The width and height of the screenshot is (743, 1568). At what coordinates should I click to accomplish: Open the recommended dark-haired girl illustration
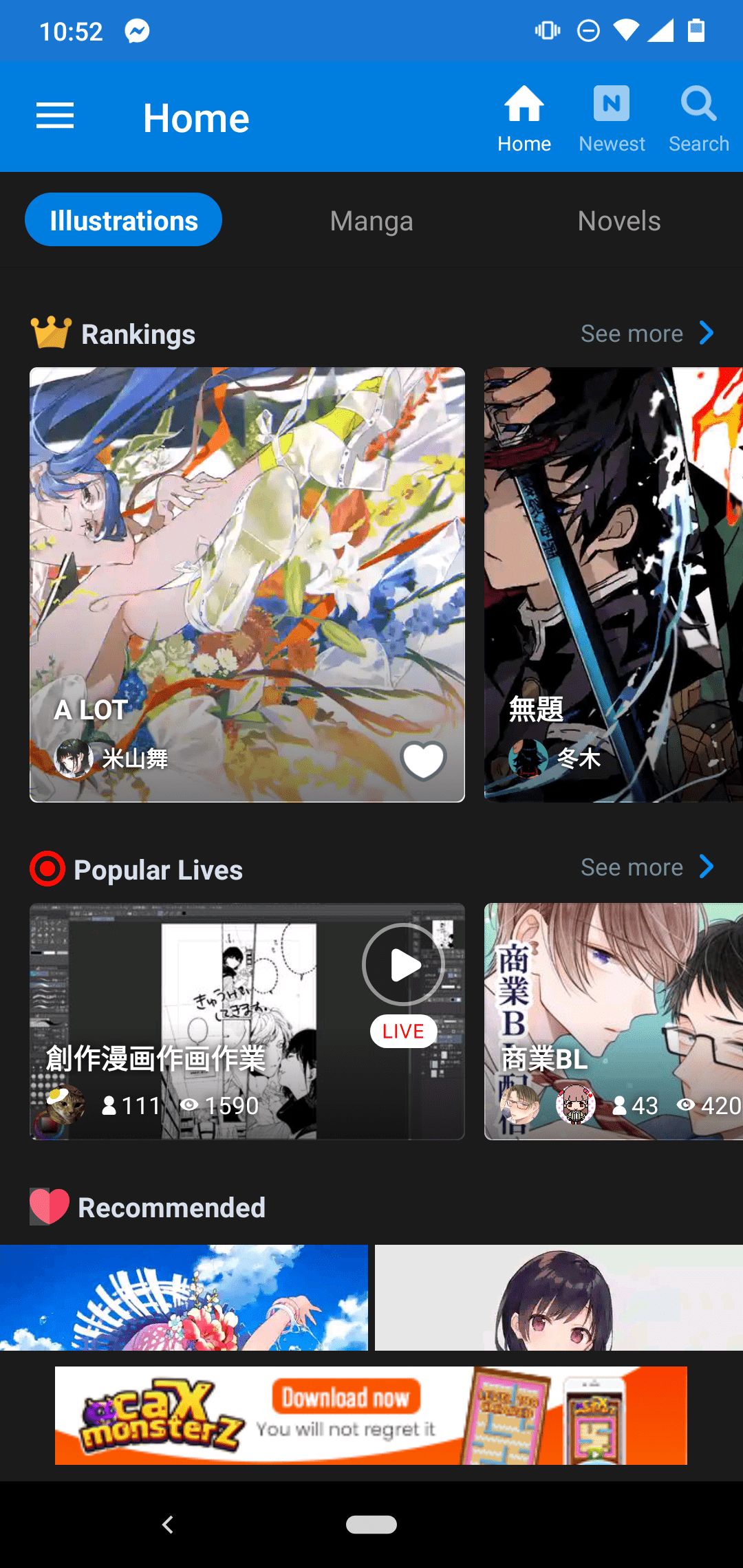559,1297
